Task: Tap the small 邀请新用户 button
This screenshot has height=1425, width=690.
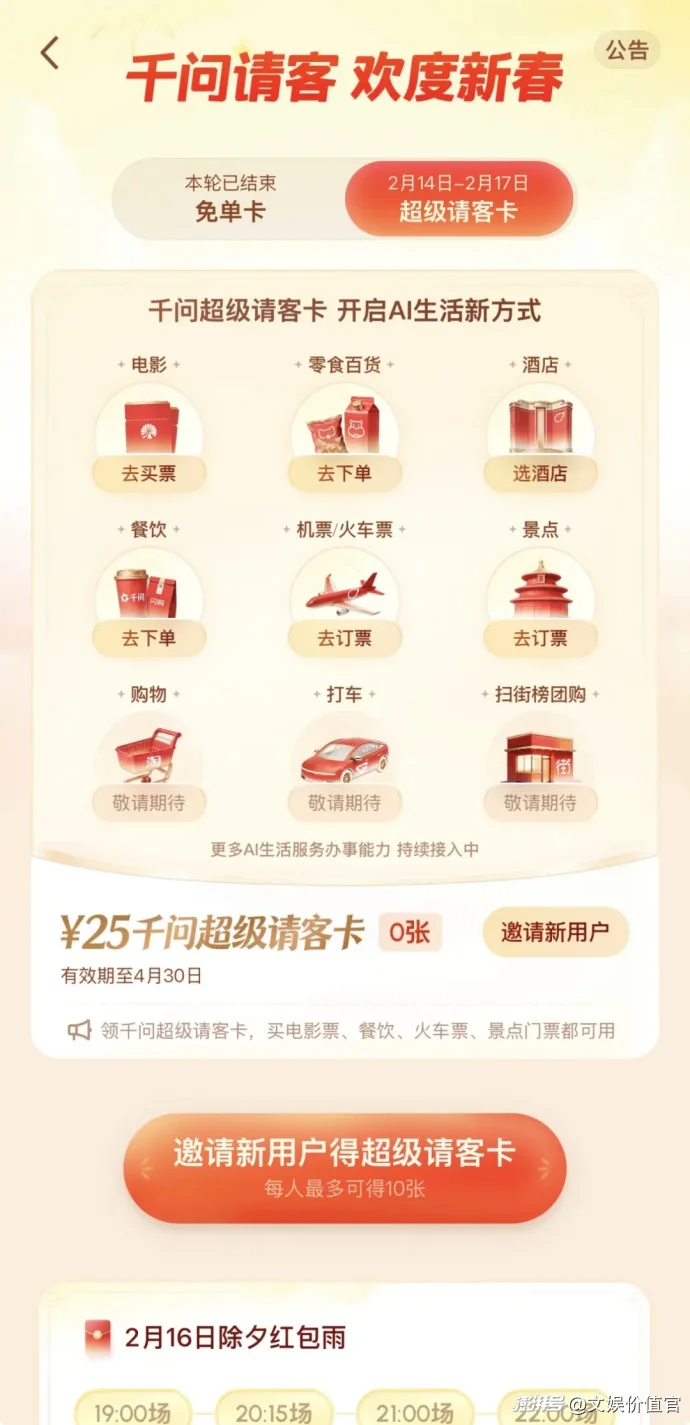Action: coord(555,932)
